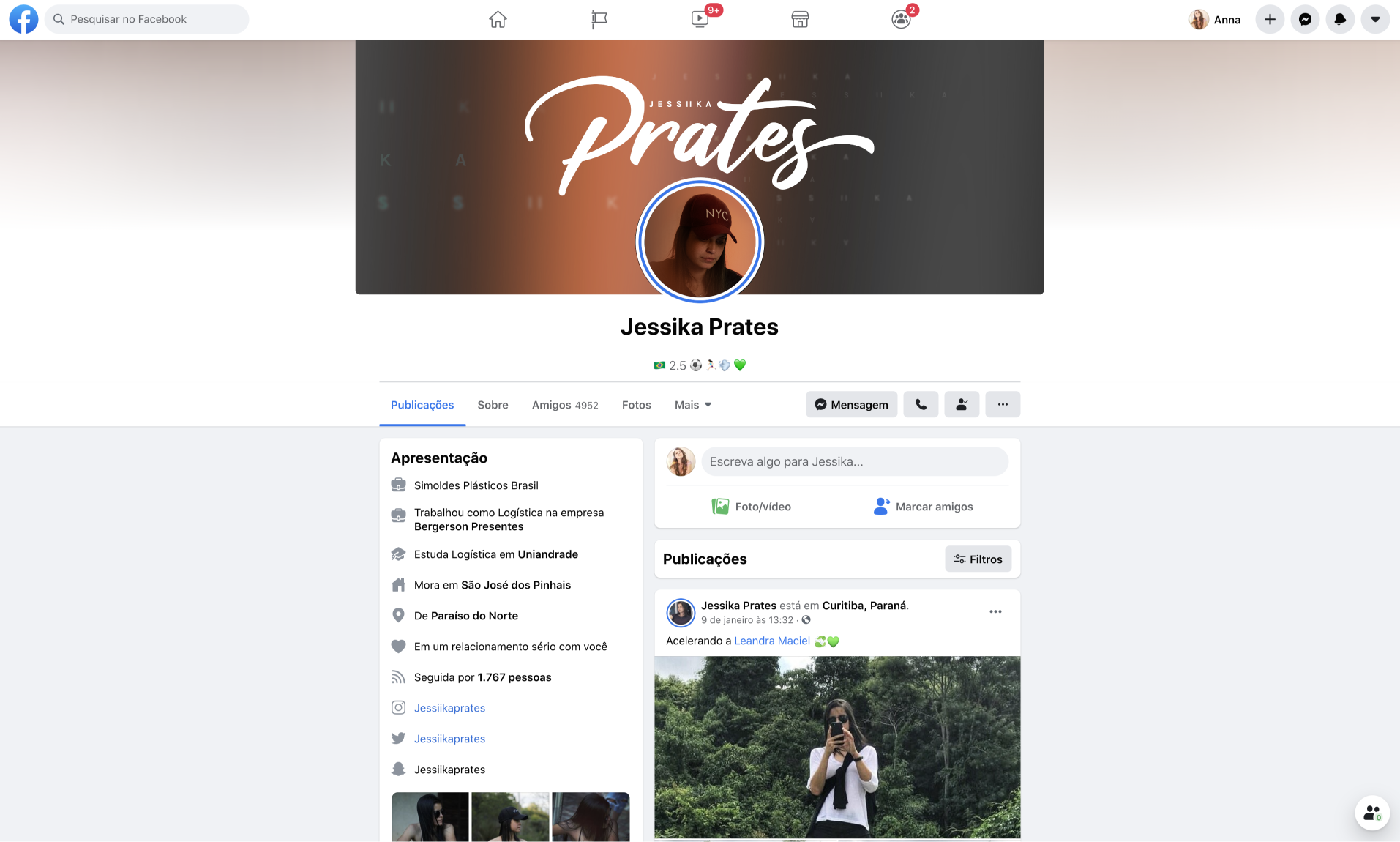Tap the plus create button
Image resolution: width=1400 pixels, height=842 pixels.
click(x=1270, y=19)
